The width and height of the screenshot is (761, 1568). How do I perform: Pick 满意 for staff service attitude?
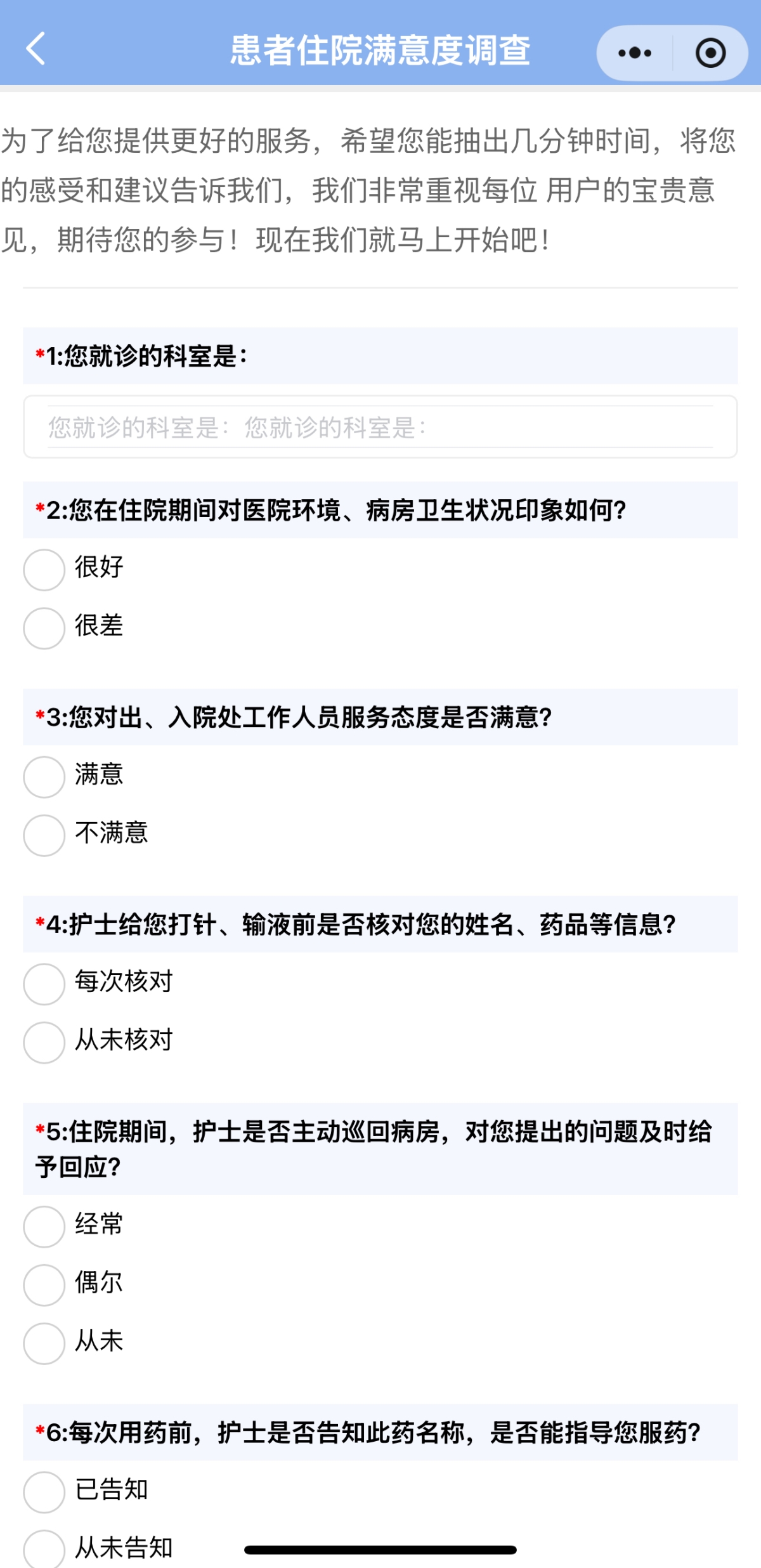(44, 776)
